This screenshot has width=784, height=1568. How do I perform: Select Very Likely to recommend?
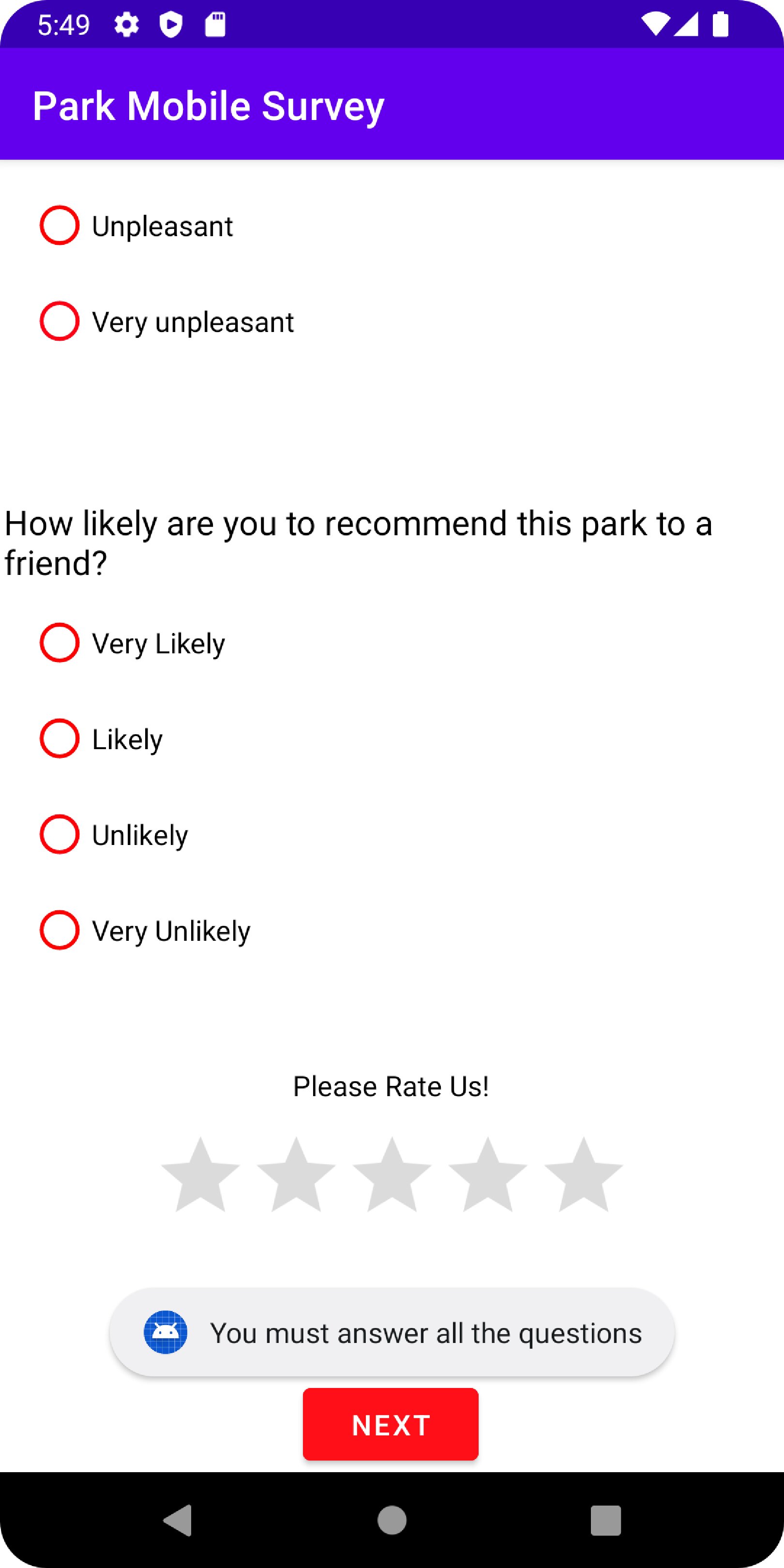pos(60,643)
